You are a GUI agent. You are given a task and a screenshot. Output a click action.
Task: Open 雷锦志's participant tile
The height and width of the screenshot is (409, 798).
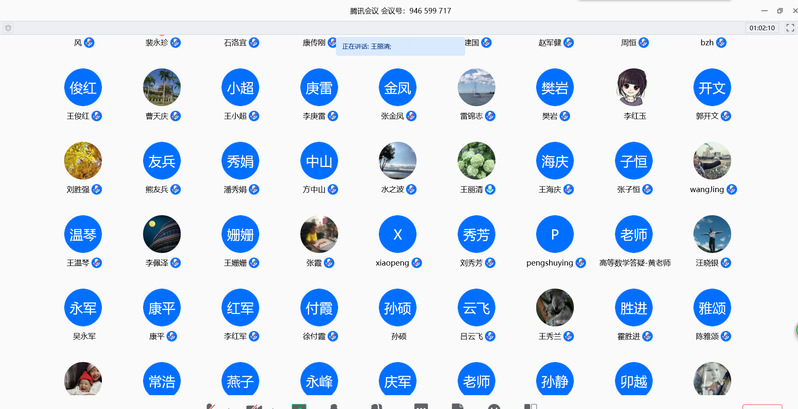pos(476,88)
